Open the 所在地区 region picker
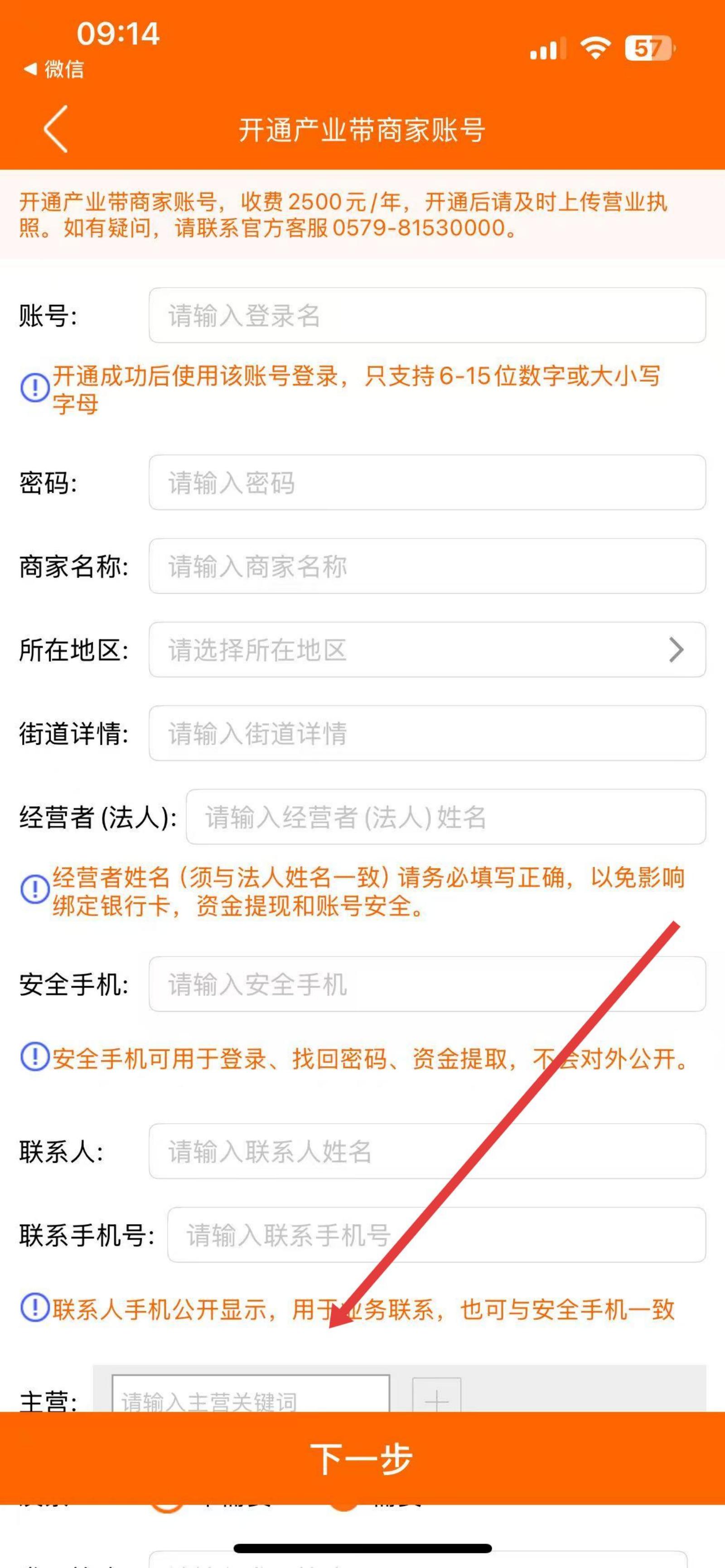Viewport: 725px width, 1568px height. pos(427,649)
